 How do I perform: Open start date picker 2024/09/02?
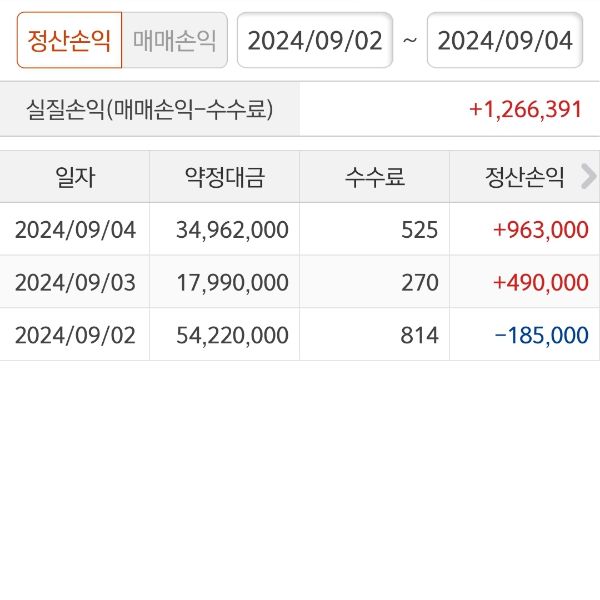(x=314, y=40)
